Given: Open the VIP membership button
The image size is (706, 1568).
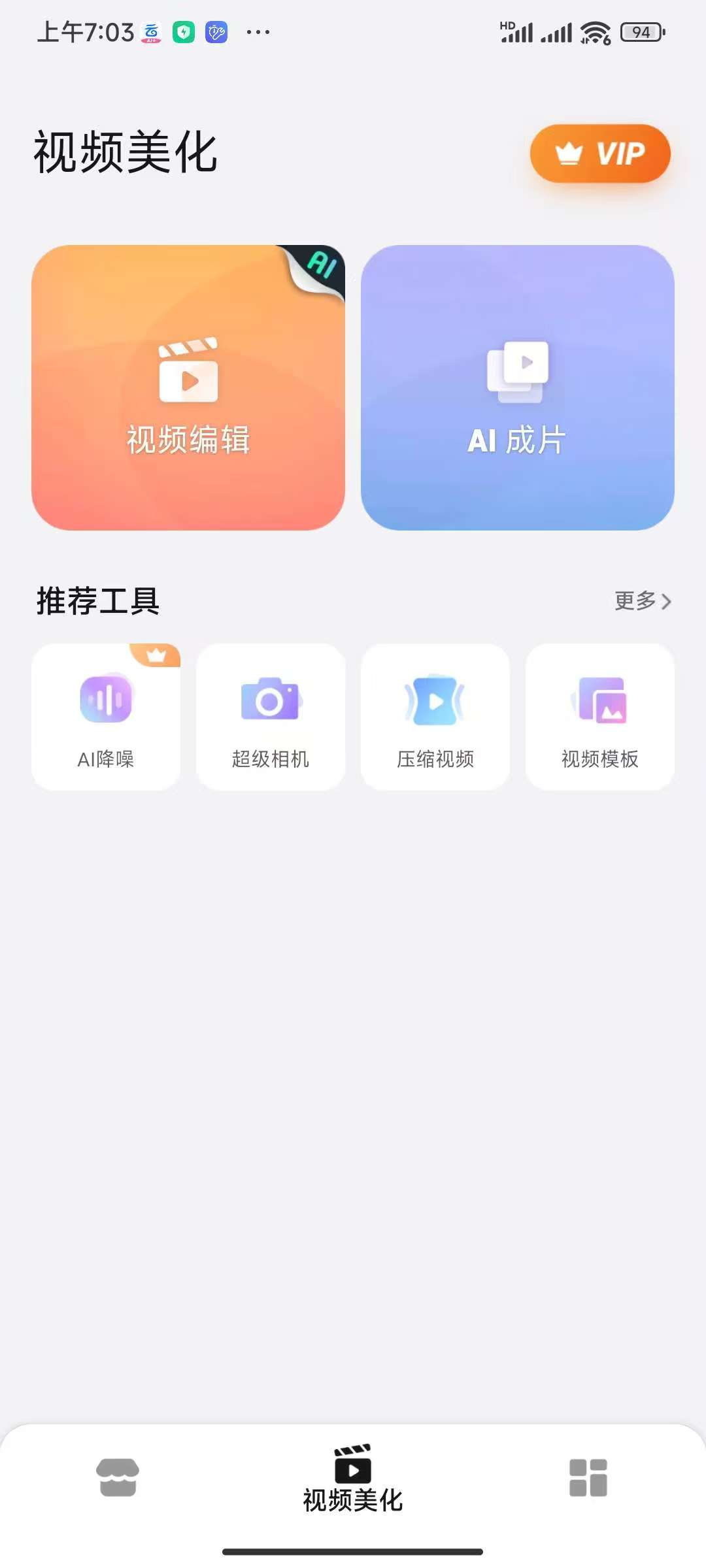Looking at the screenshot, I should 600,154.
